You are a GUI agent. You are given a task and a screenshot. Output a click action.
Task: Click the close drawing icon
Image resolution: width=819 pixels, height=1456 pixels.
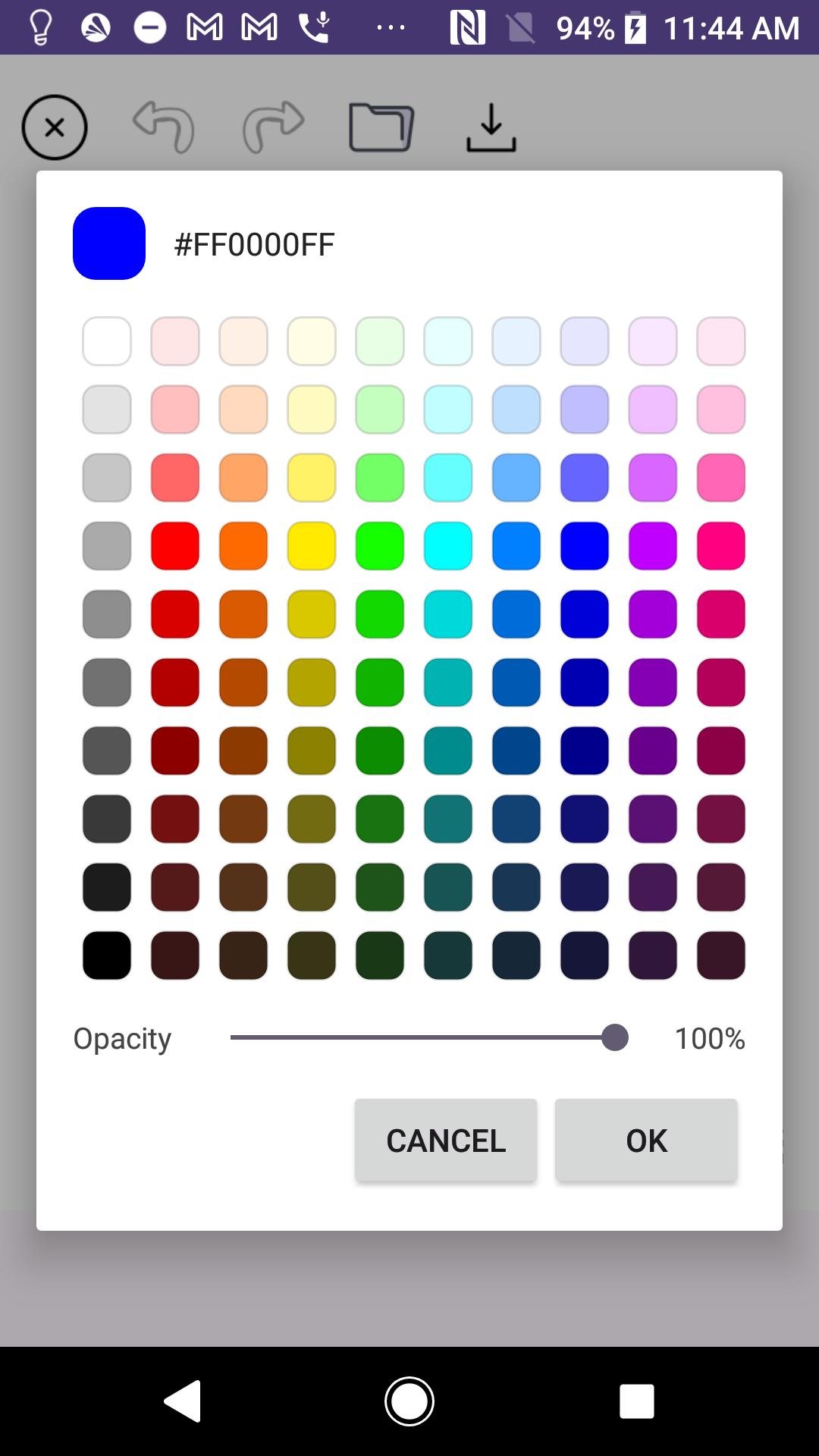coord(54,127)
